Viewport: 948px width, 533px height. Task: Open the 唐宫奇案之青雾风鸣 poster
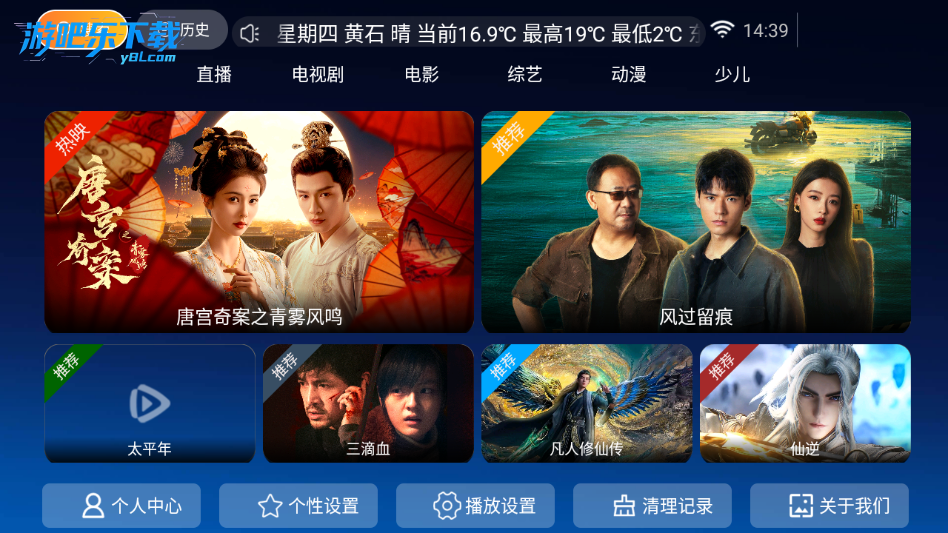259,221
